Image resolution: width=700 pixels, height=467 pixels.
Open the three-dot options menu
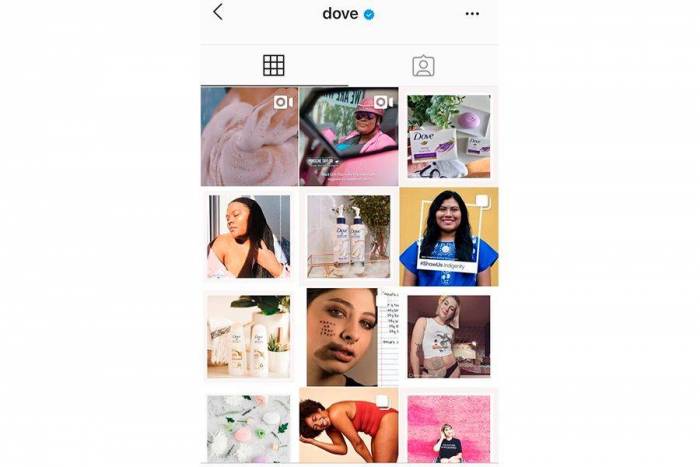coord(472,14)
